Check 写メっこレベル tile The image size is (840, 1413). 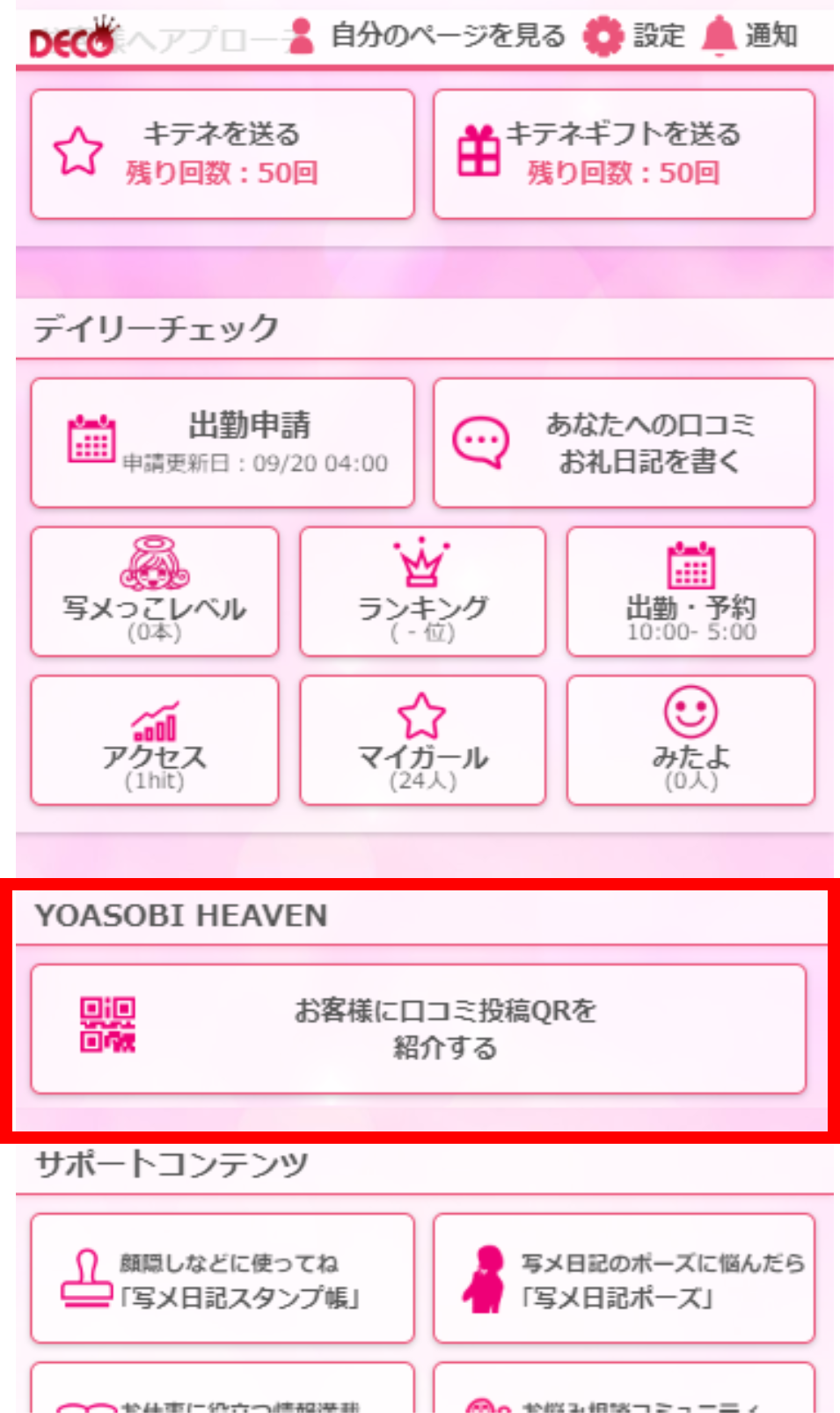pyautogui.click(x=155, y=591)
